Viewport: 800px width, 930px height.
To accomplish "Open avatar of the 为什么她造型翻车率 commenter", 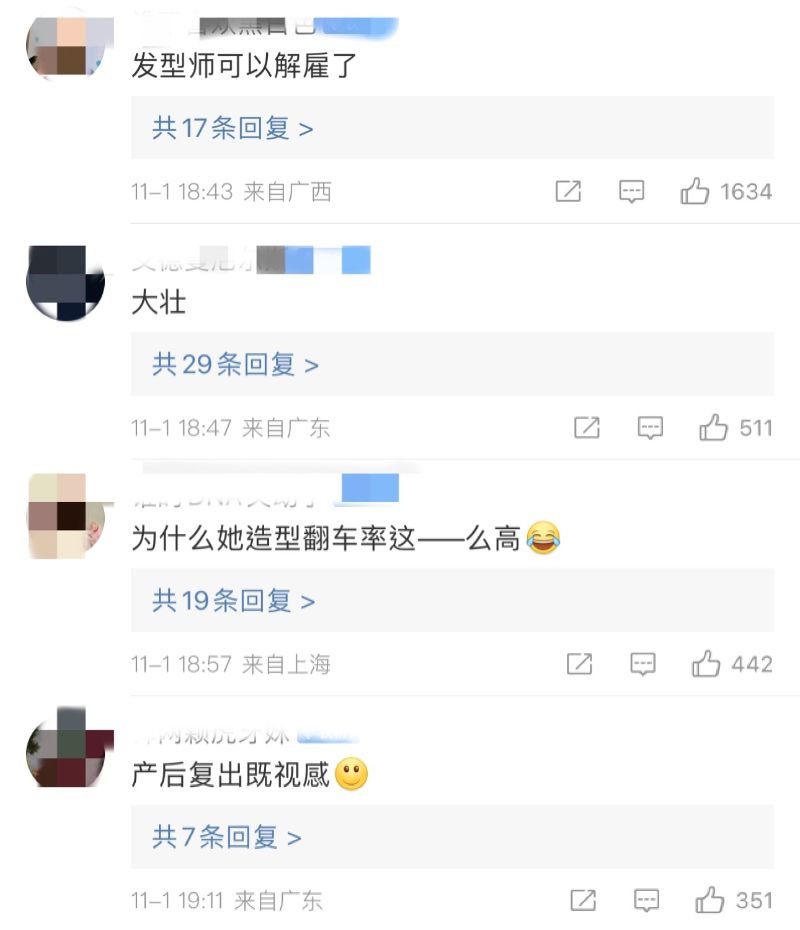I will click(x=65, y=515).
